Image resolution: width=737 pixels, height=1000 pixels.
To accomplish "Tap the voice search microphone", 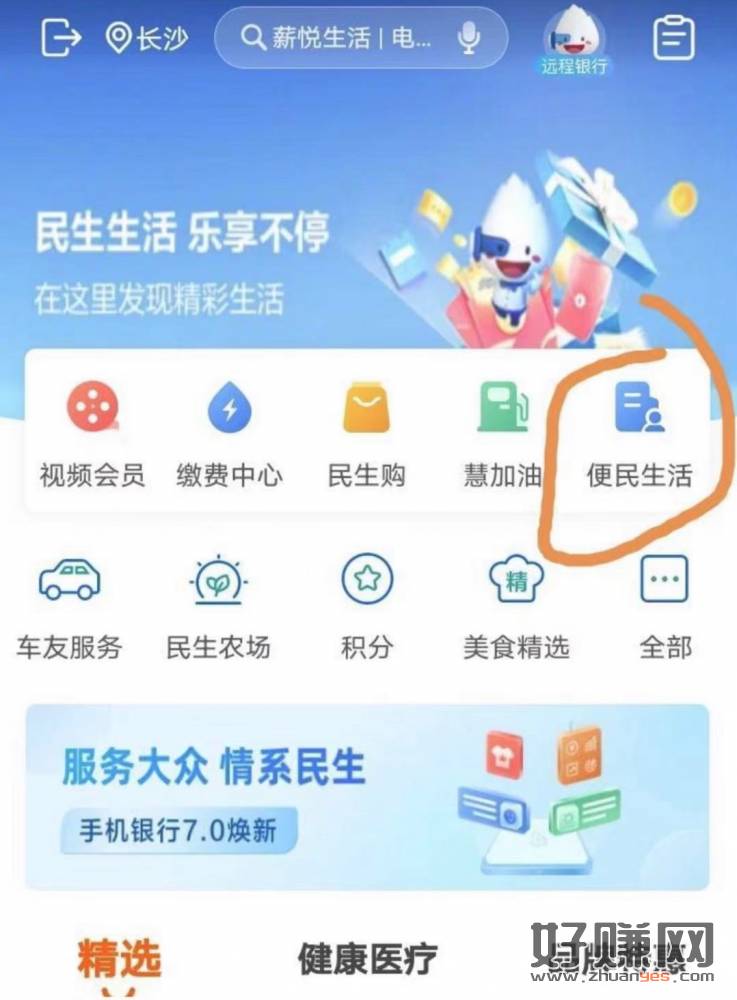I will 467,39.
